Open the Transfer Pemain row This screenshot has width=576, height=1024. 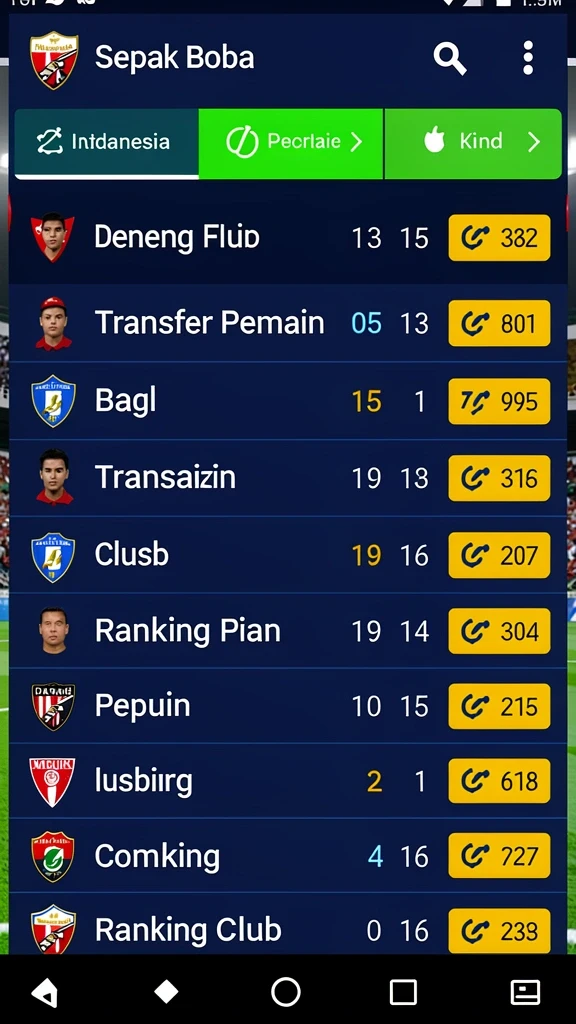tap(287, 323)
